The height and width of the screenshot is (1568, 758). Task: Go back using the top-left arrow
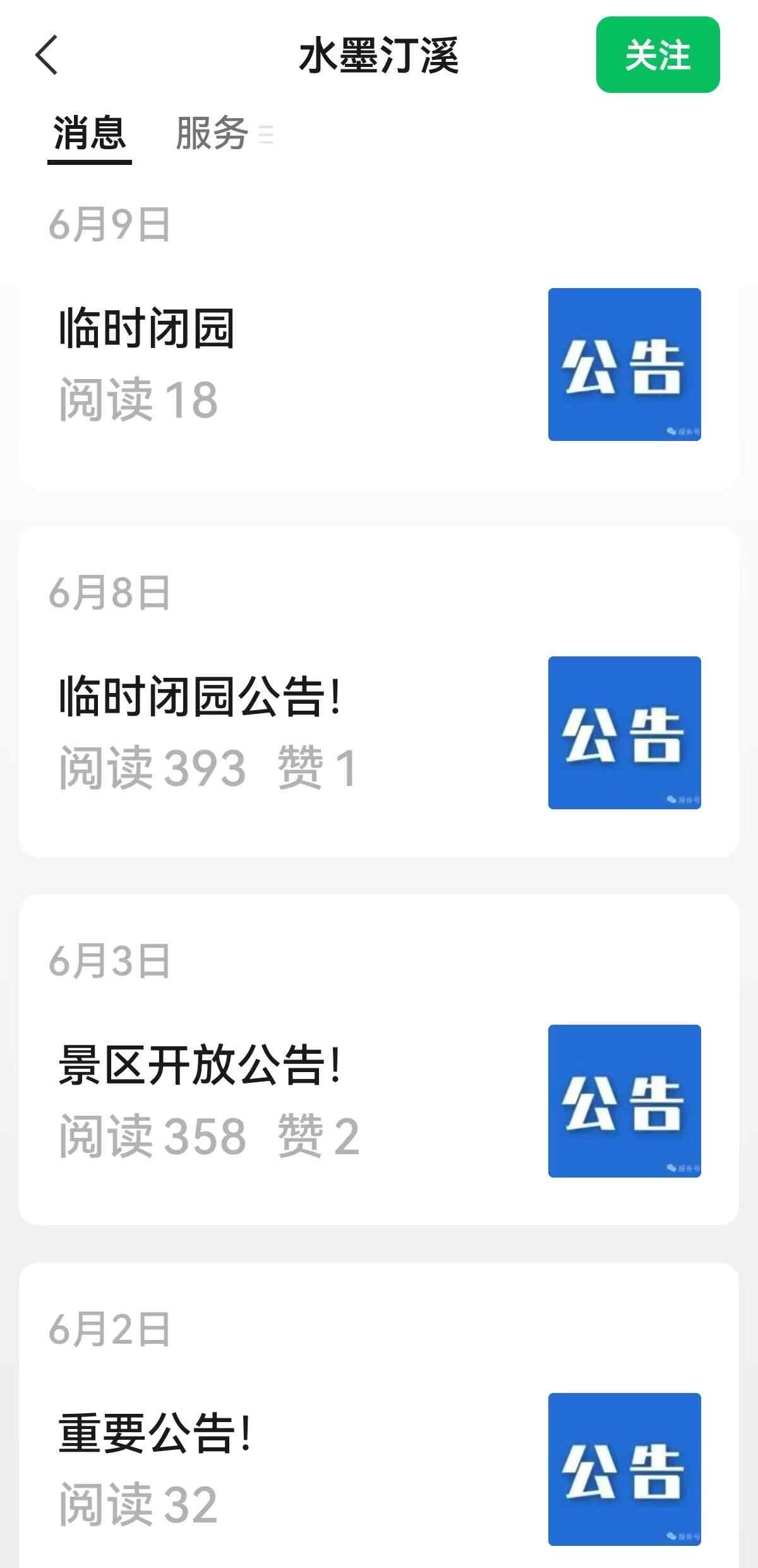47,55
